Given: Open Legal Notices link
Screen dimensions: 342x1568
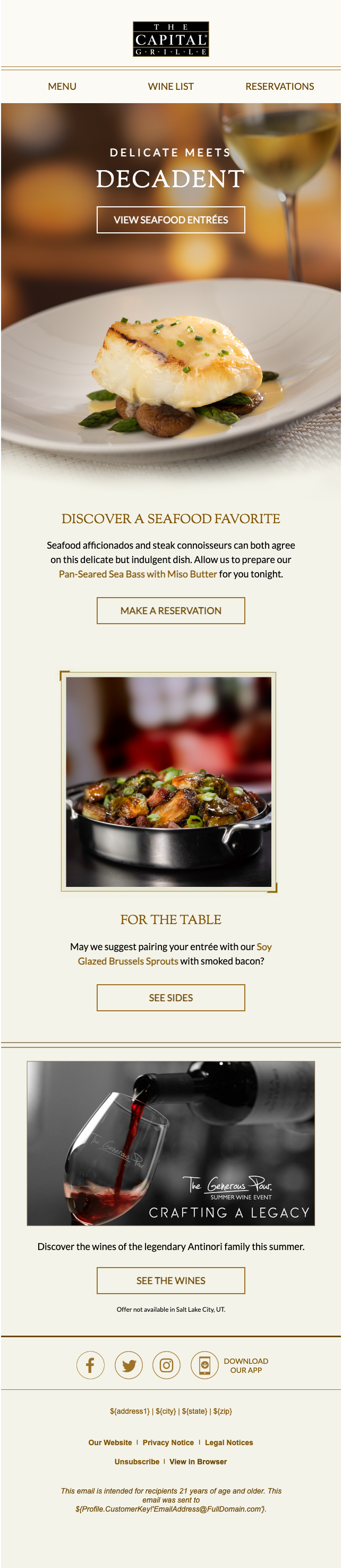Looking at the screenshot, I should (229, 1443).
